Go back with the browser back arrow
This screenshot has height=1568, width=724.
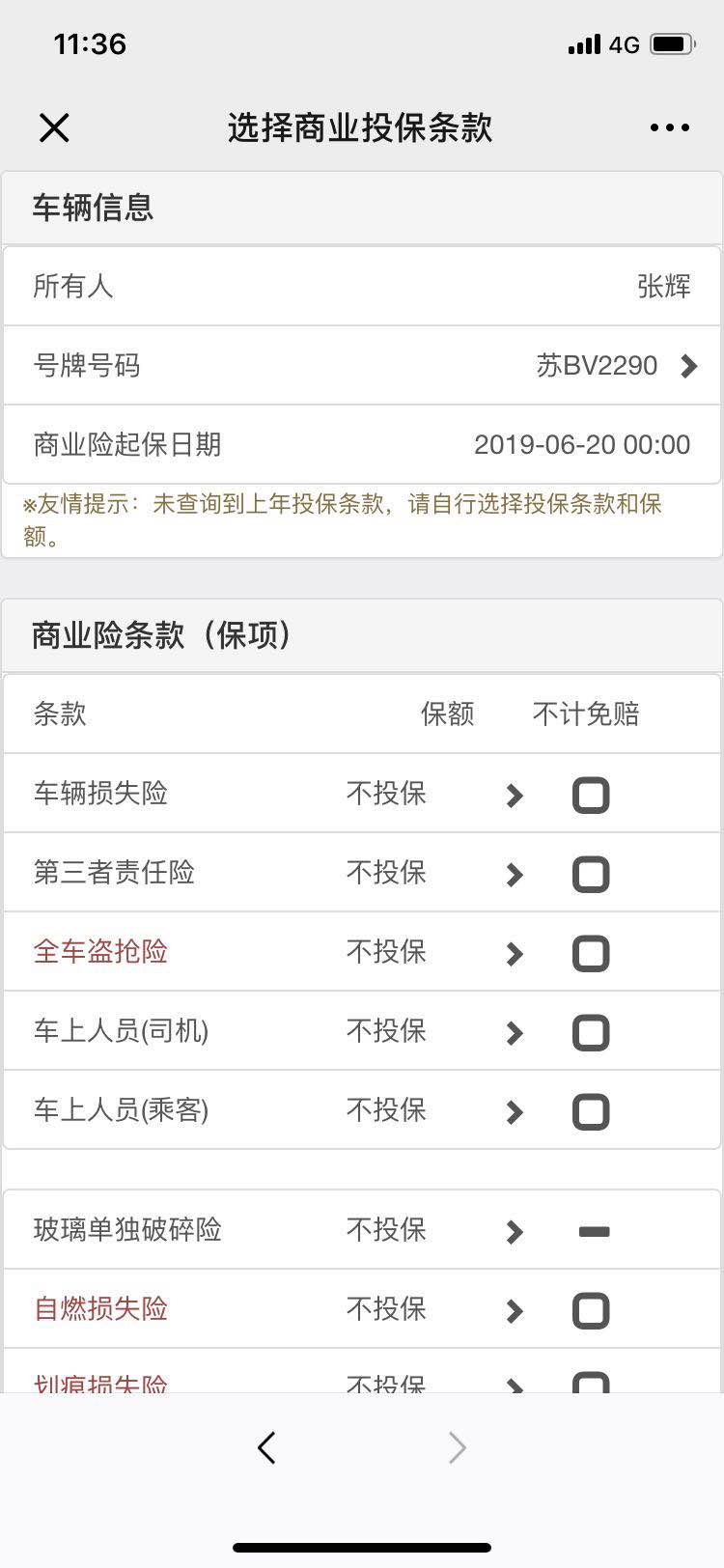(x=267, y=1447)
